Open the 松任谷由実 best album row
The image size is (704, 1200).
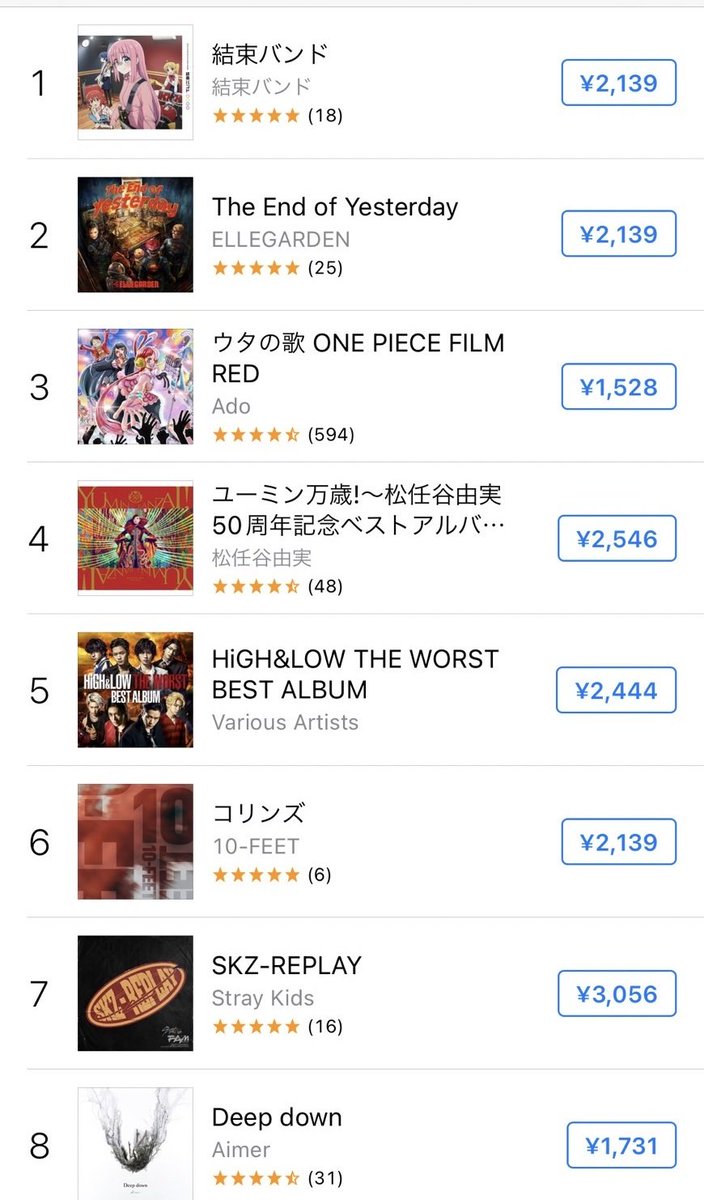(x=352, y=539)
